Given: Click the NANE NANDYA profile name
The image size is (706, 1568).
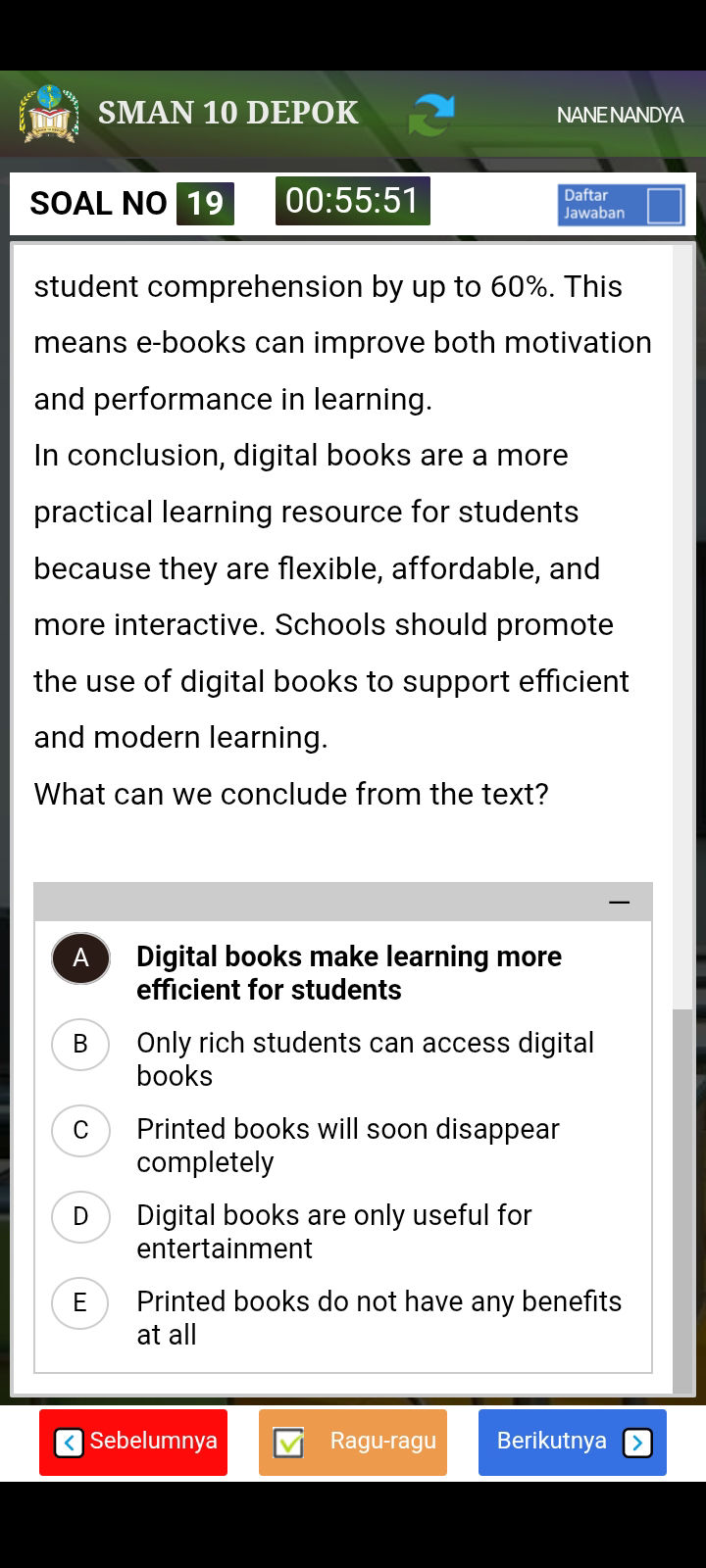Looking at the screenshot, I should pyautogui.click(x=620, y=115).
